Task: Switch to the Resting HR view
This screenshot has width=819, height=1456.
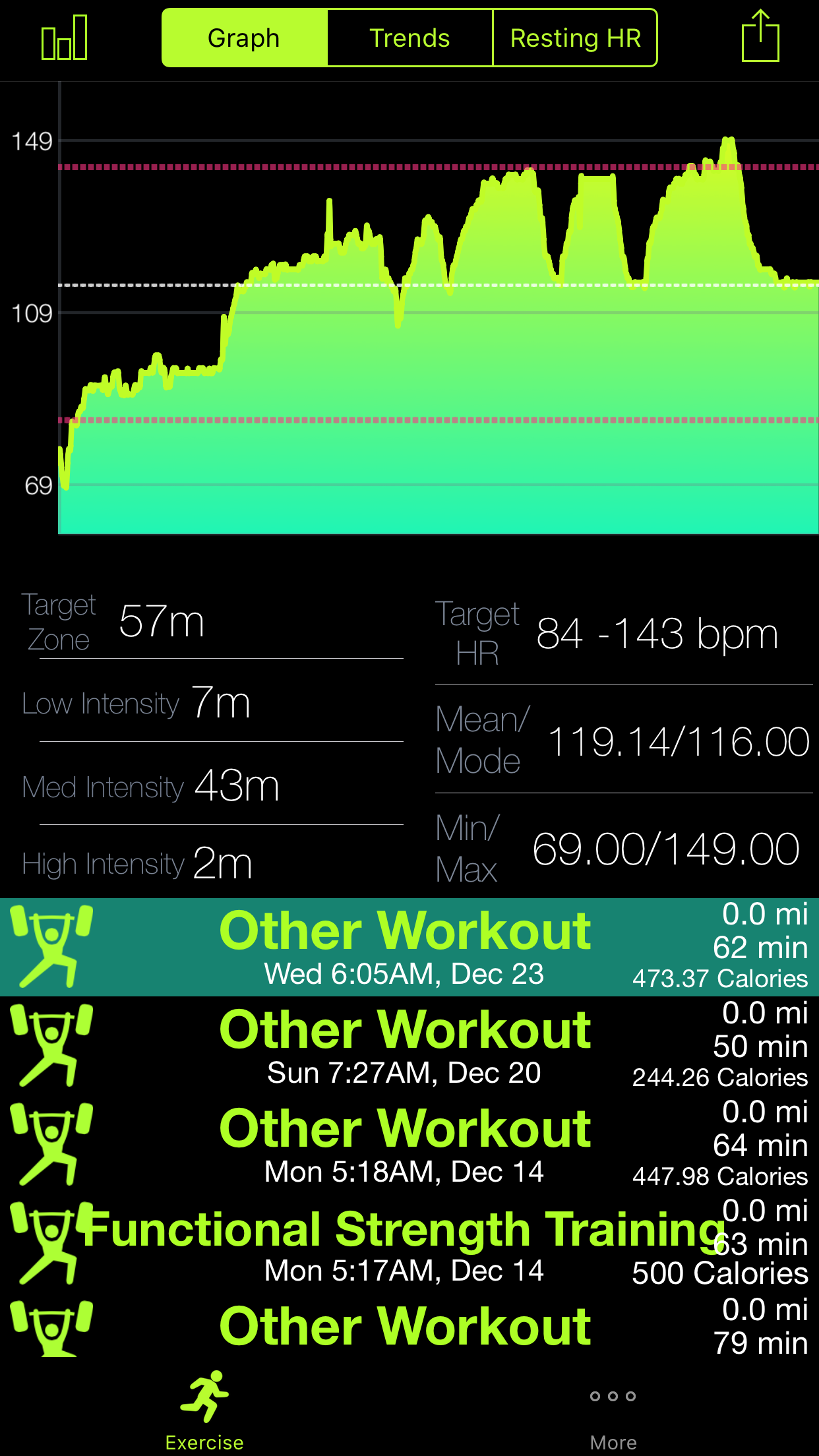Action: click(x=575, y=38)
